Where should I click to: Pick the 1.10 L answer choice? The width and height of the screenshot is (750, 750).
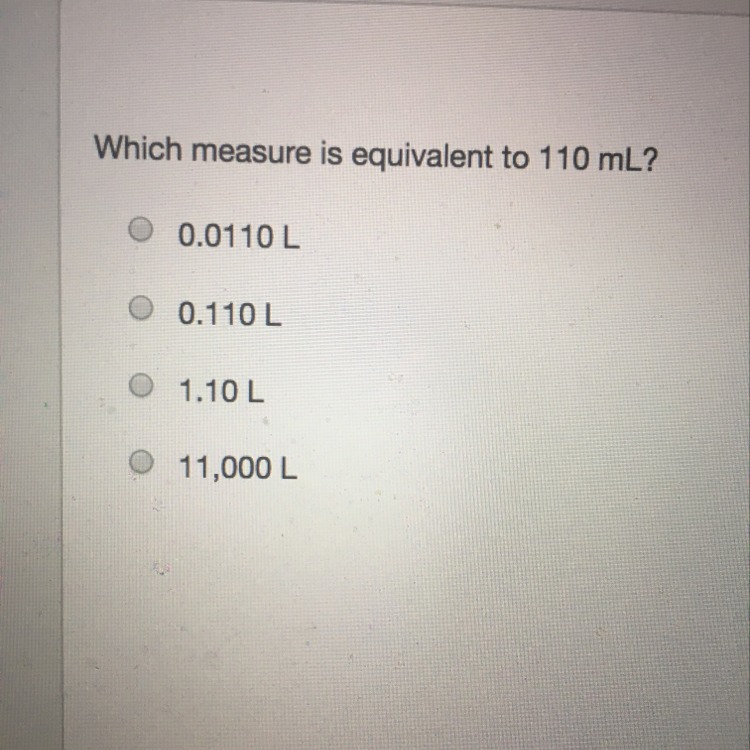coord(141,385)
